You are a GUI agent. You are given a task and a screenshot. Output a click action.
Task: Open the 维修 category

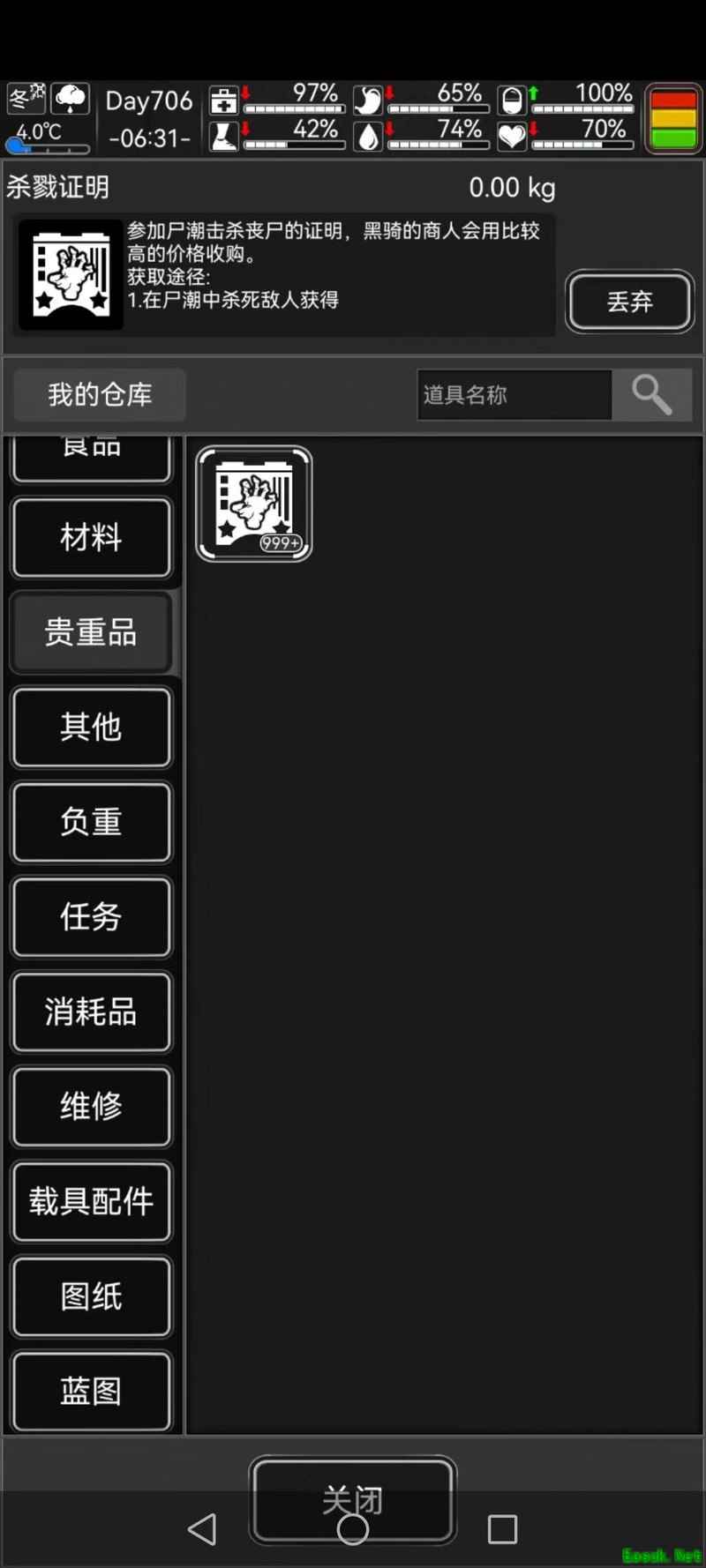[91, 1106]
